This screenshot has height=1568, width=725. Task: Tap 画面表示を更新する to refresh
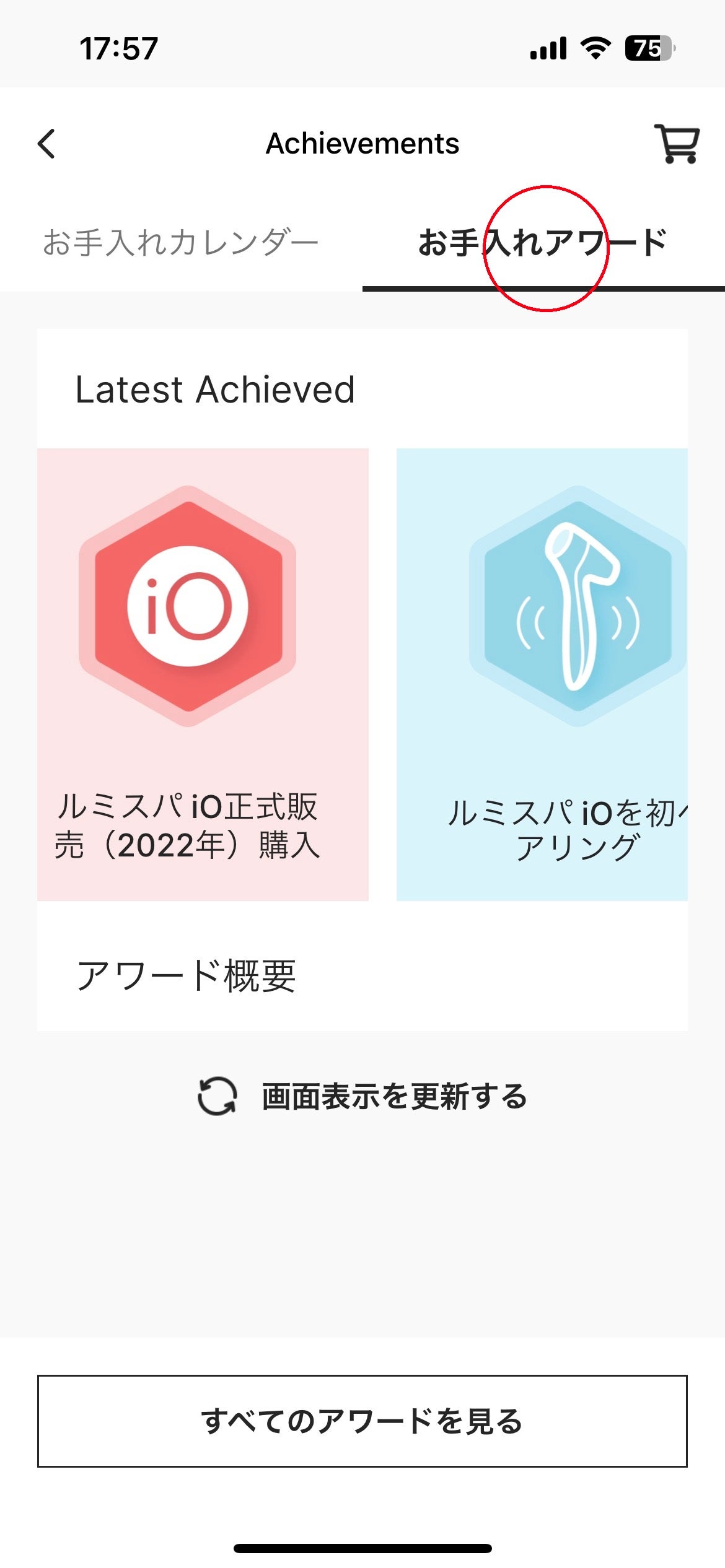362,1096
